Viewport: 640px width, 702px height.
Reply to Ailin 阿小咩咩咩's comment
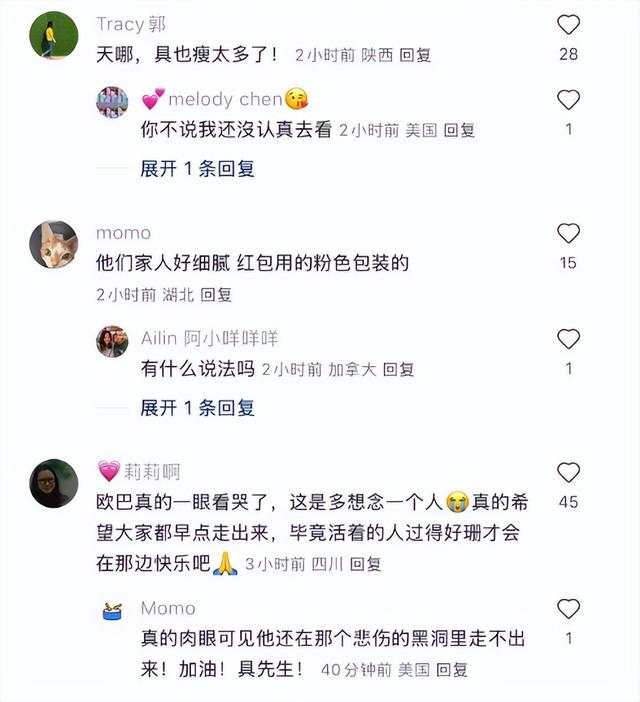pyautogui.click(x=398, y=369)
